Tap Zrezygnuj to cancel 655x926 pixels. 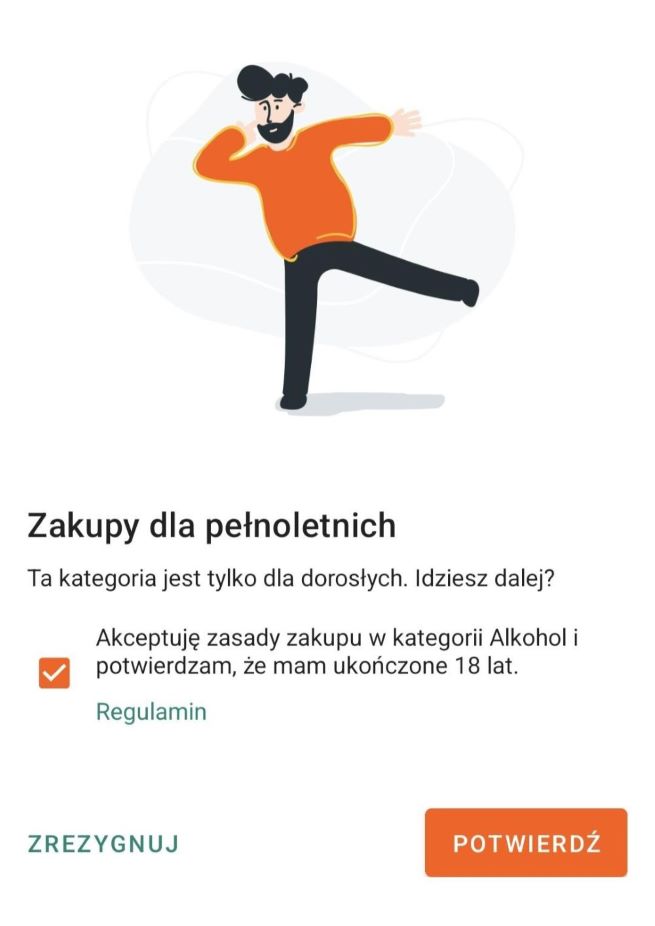point(104,843)
